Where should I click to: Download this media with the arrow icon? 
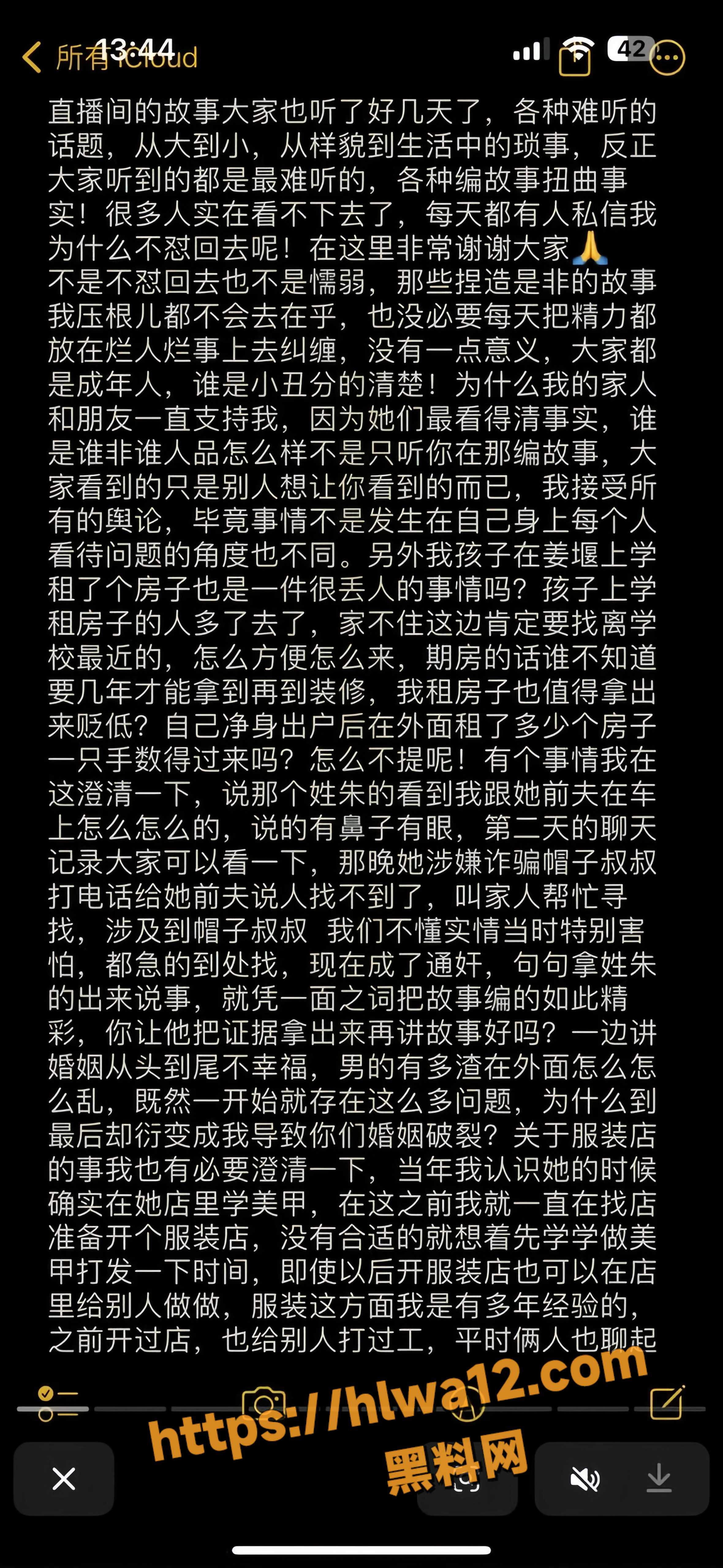tap(659, 1479)
